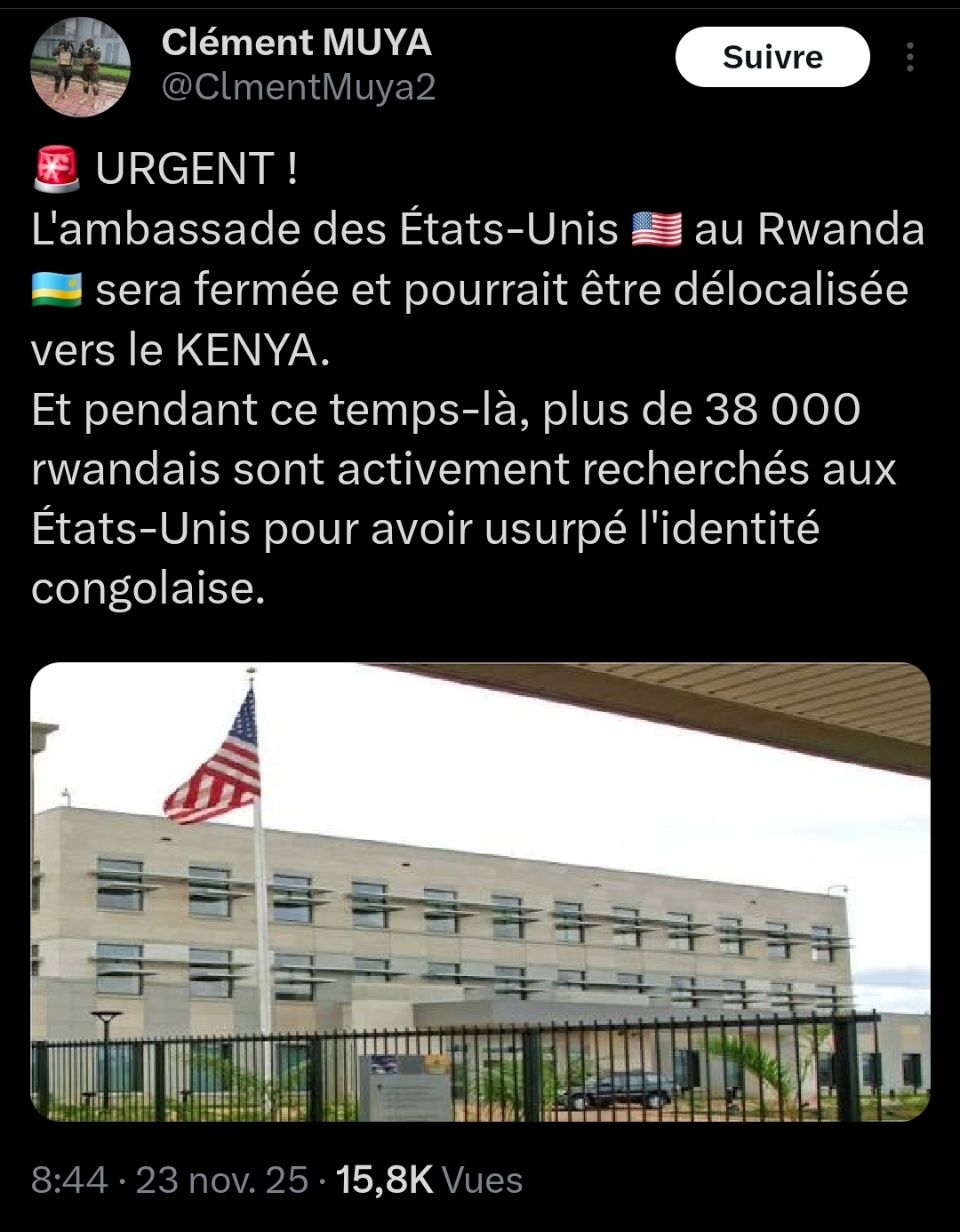960x1232 pixels.
Task: Tap the Suivre button to follow
Action: [772, 57]
